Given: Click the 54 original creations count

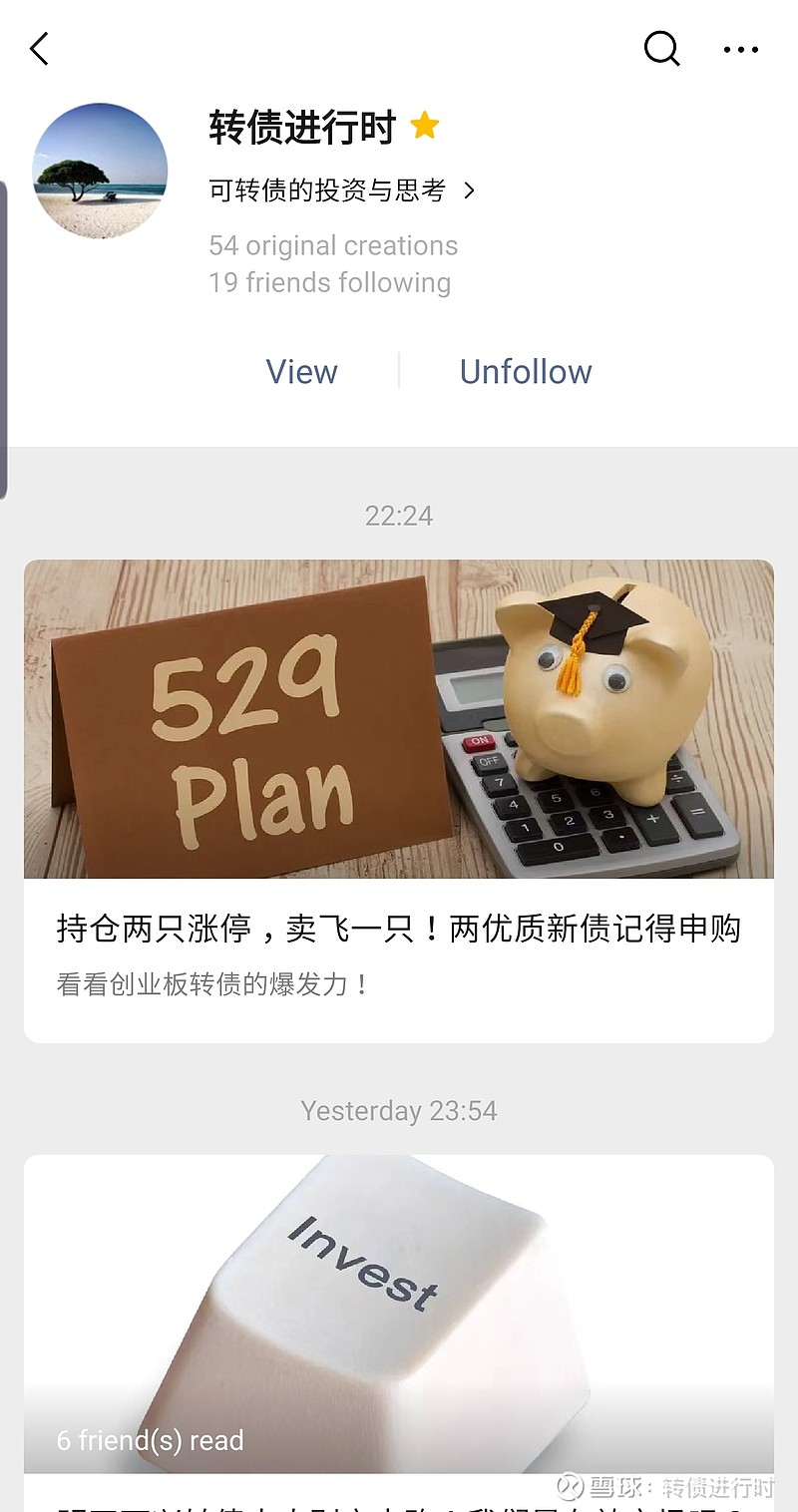Looking at the screenshot, I should (332, 245).
